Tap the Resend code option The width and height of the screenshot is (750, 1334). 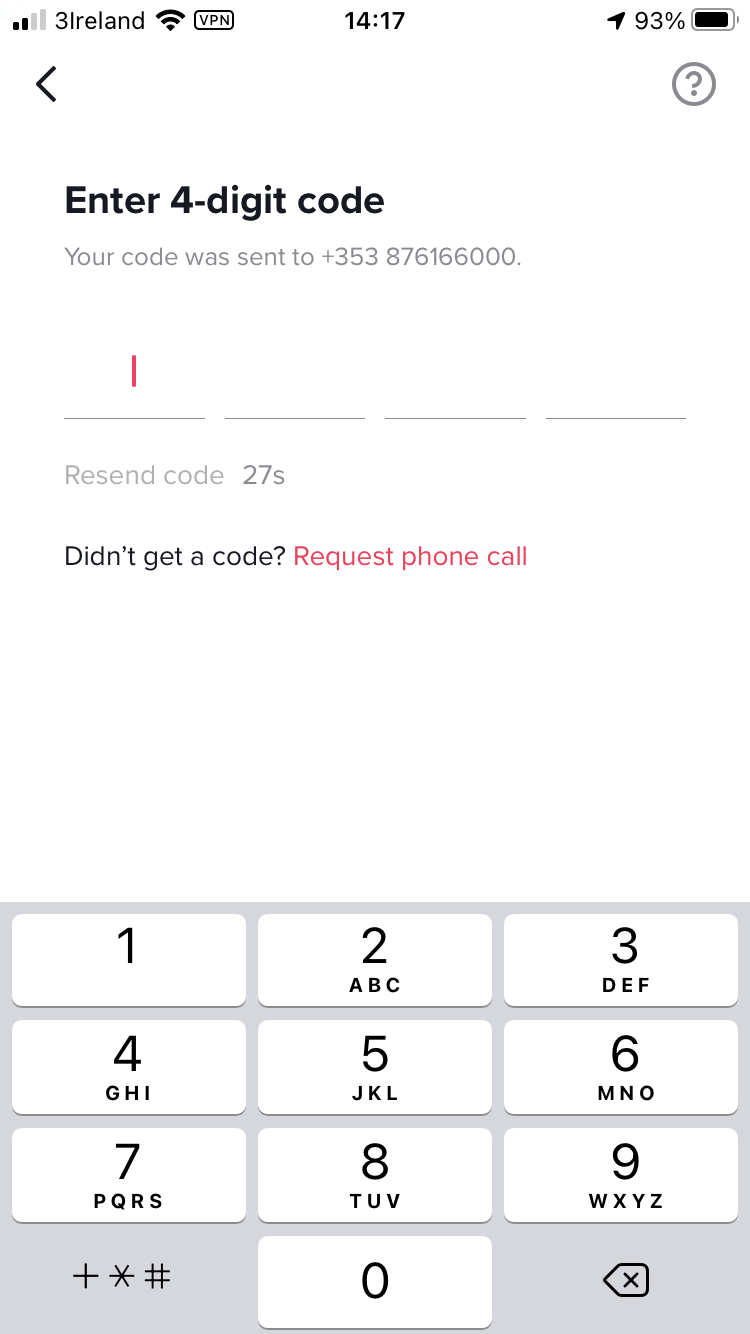144,475
